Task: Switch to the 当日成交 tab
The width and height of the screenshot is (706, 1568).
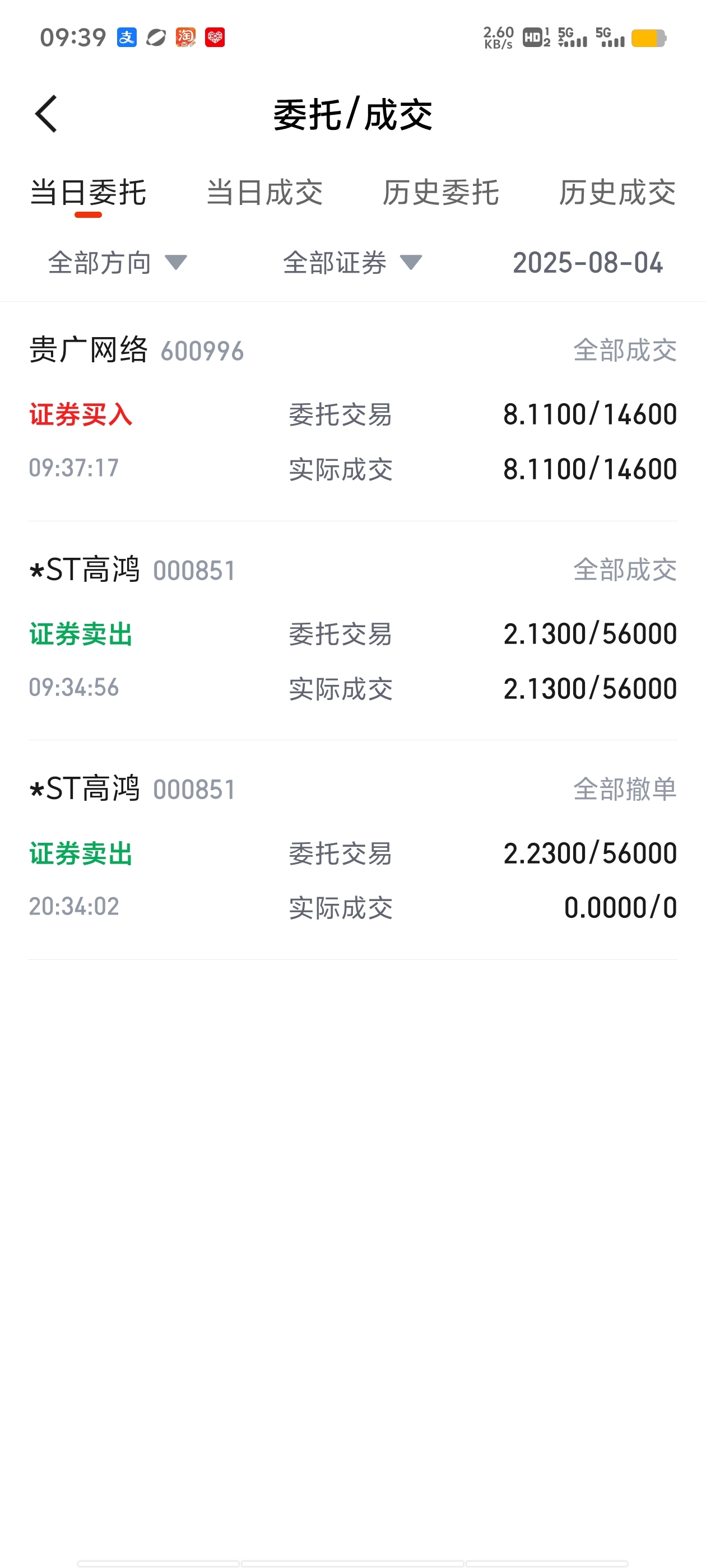Action: [264, 193]
